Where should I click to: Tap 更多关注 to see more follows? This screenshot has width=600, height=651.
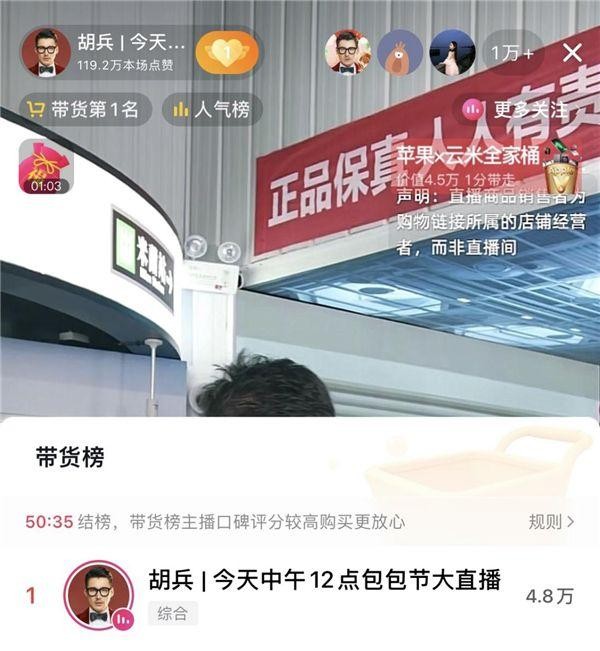(517, 109)
